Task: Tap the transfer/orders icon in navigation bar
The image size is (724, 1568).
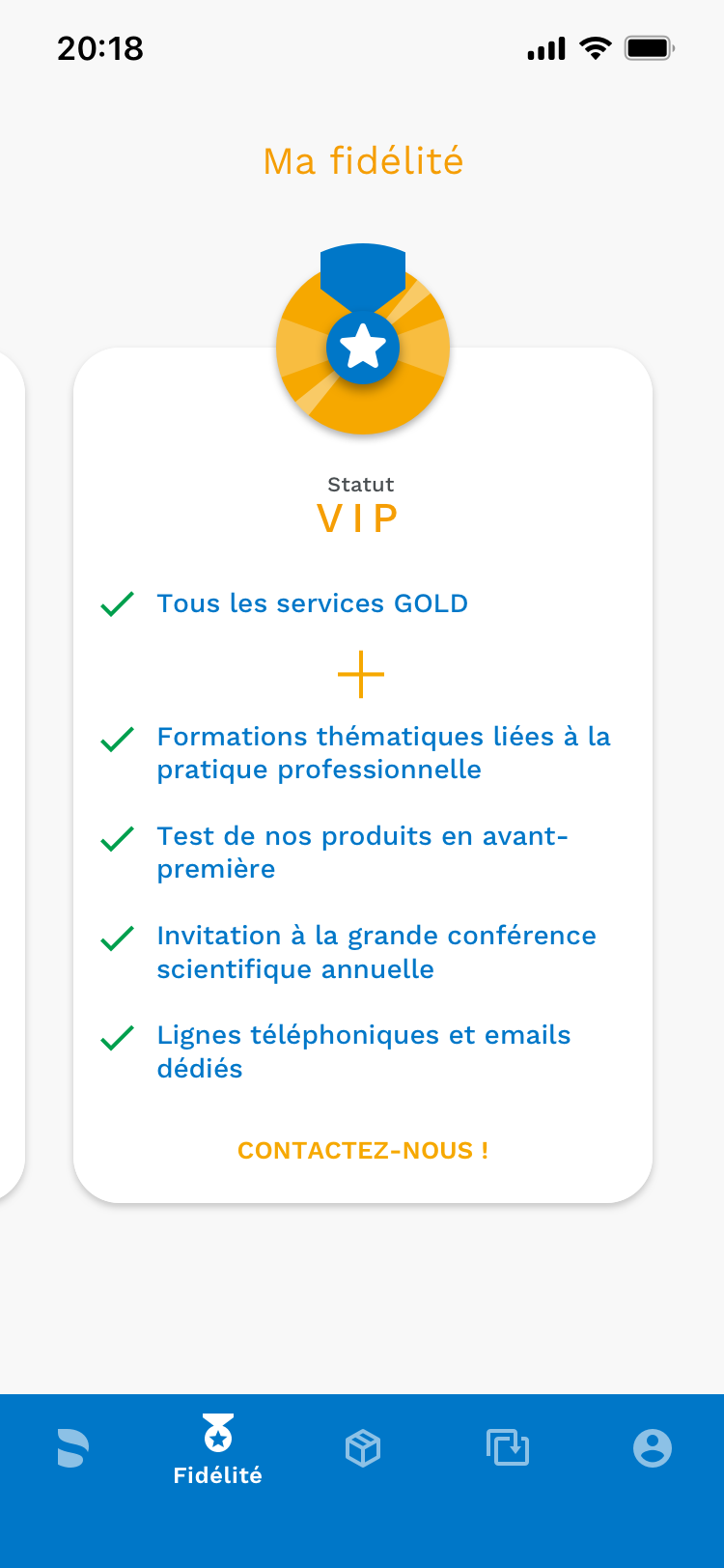Action: point(508,1447)
